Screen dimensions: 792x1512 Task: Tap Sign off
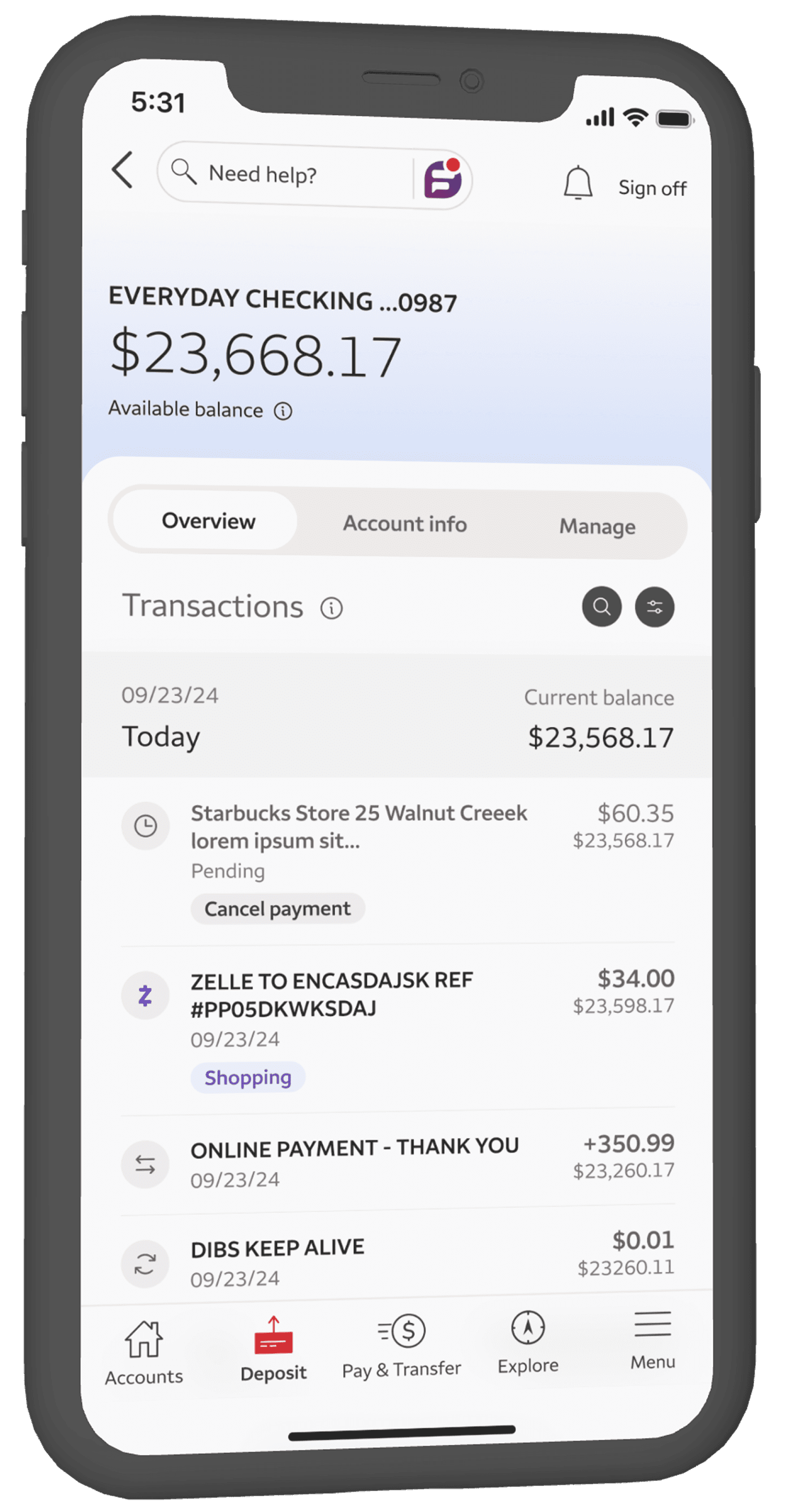[x=652, y=188]
